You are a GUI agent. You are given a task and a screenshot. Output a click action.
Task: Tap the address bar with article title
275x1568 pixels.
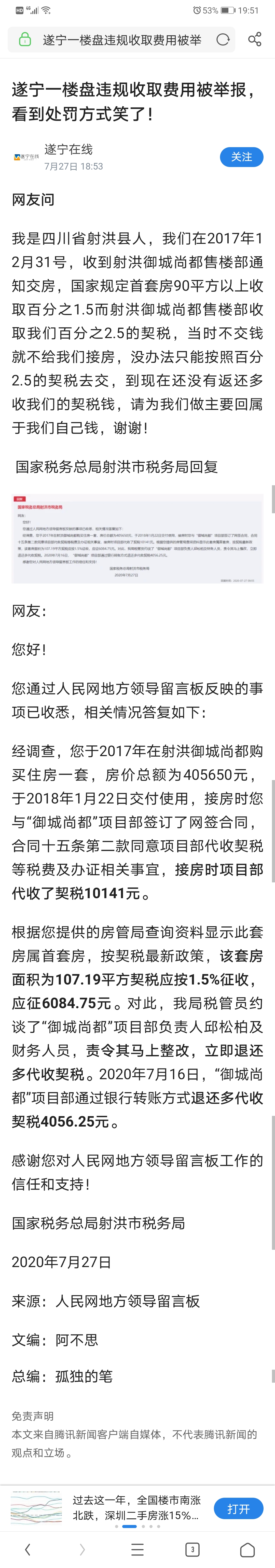pos(122,40)
